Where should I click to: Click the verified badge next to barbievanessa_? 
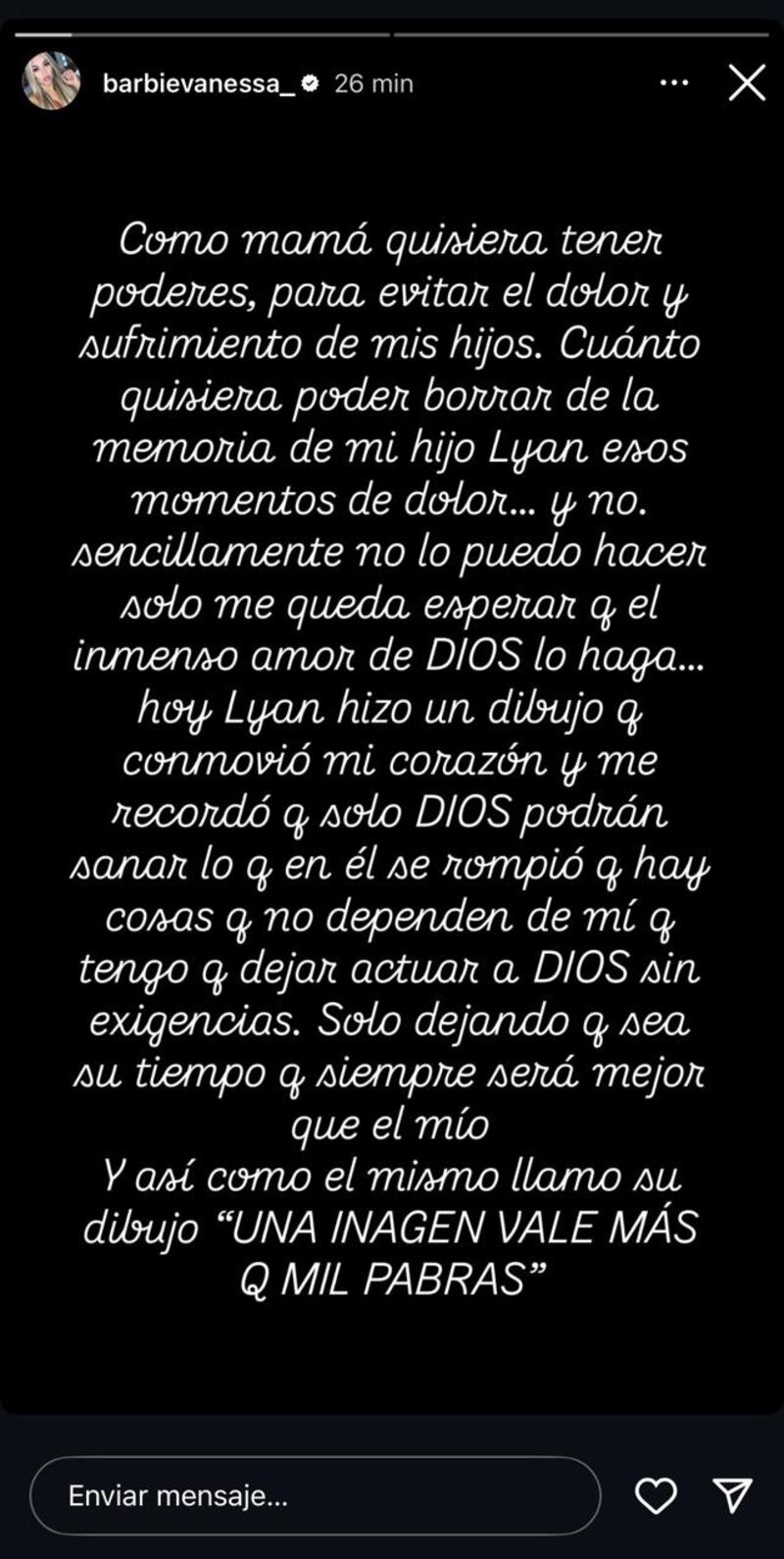click(312, 83)
